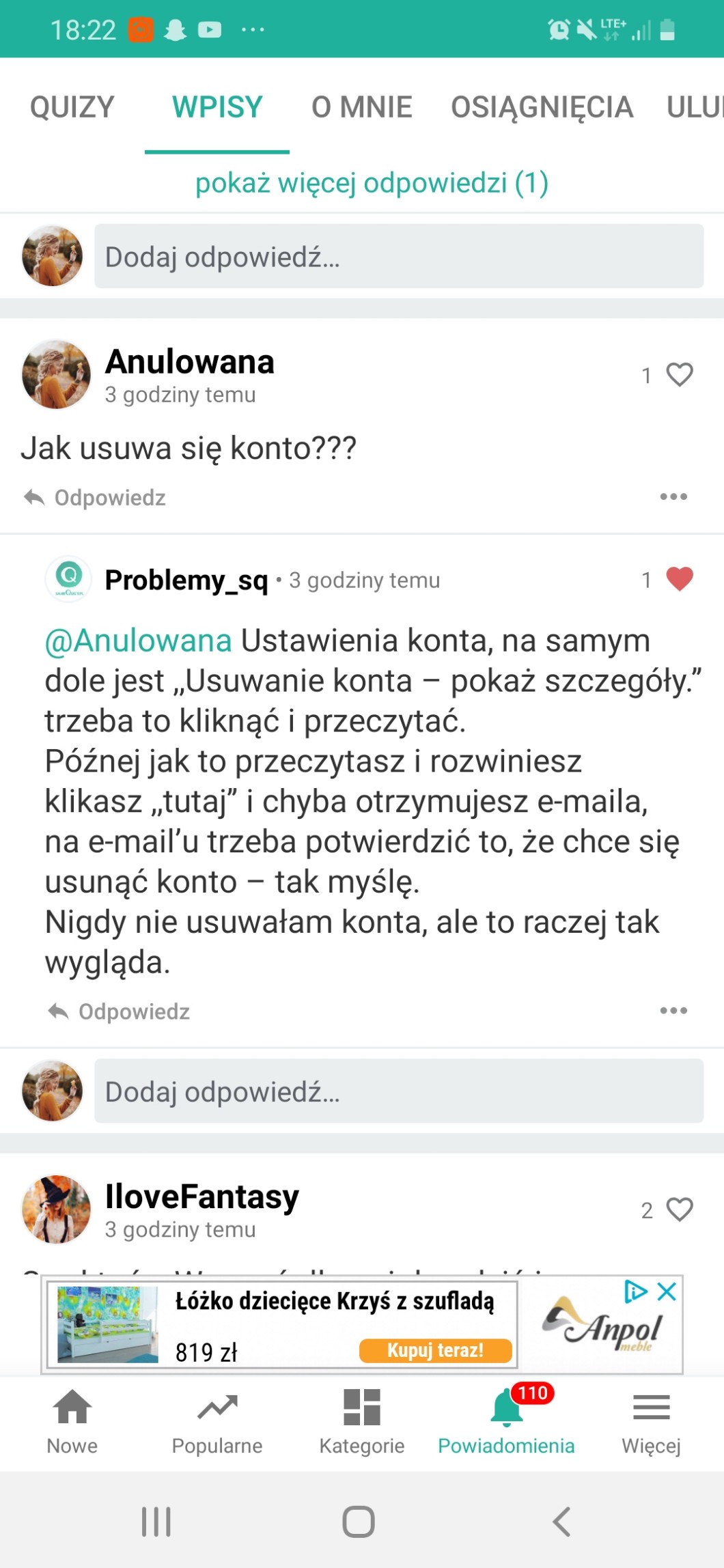Like Anulowana's post with the heart
This screenshot has width=724, height=1568.
pyautogui.click(x=679, y=374)
